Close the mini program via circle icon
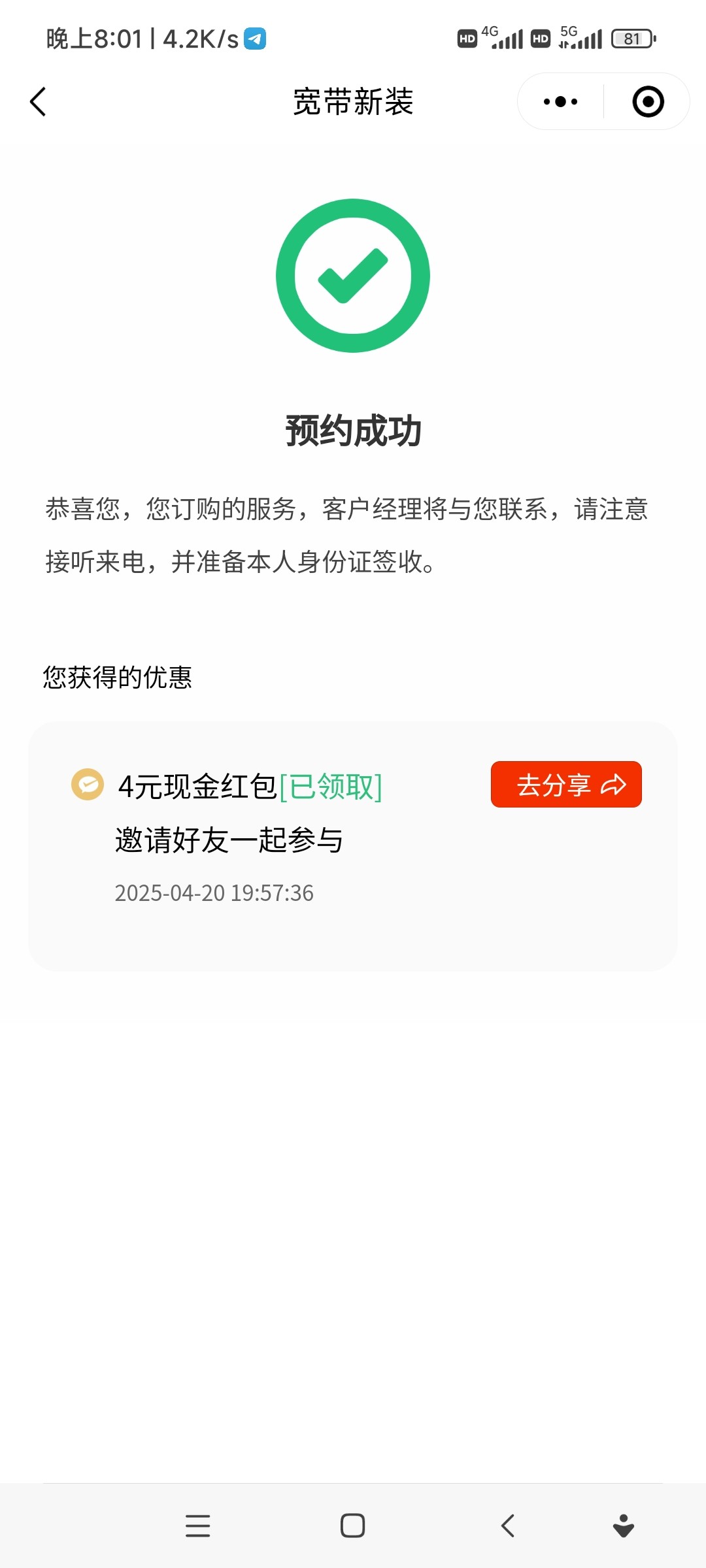The image size is (706, 1568). (x=648, y=102)
